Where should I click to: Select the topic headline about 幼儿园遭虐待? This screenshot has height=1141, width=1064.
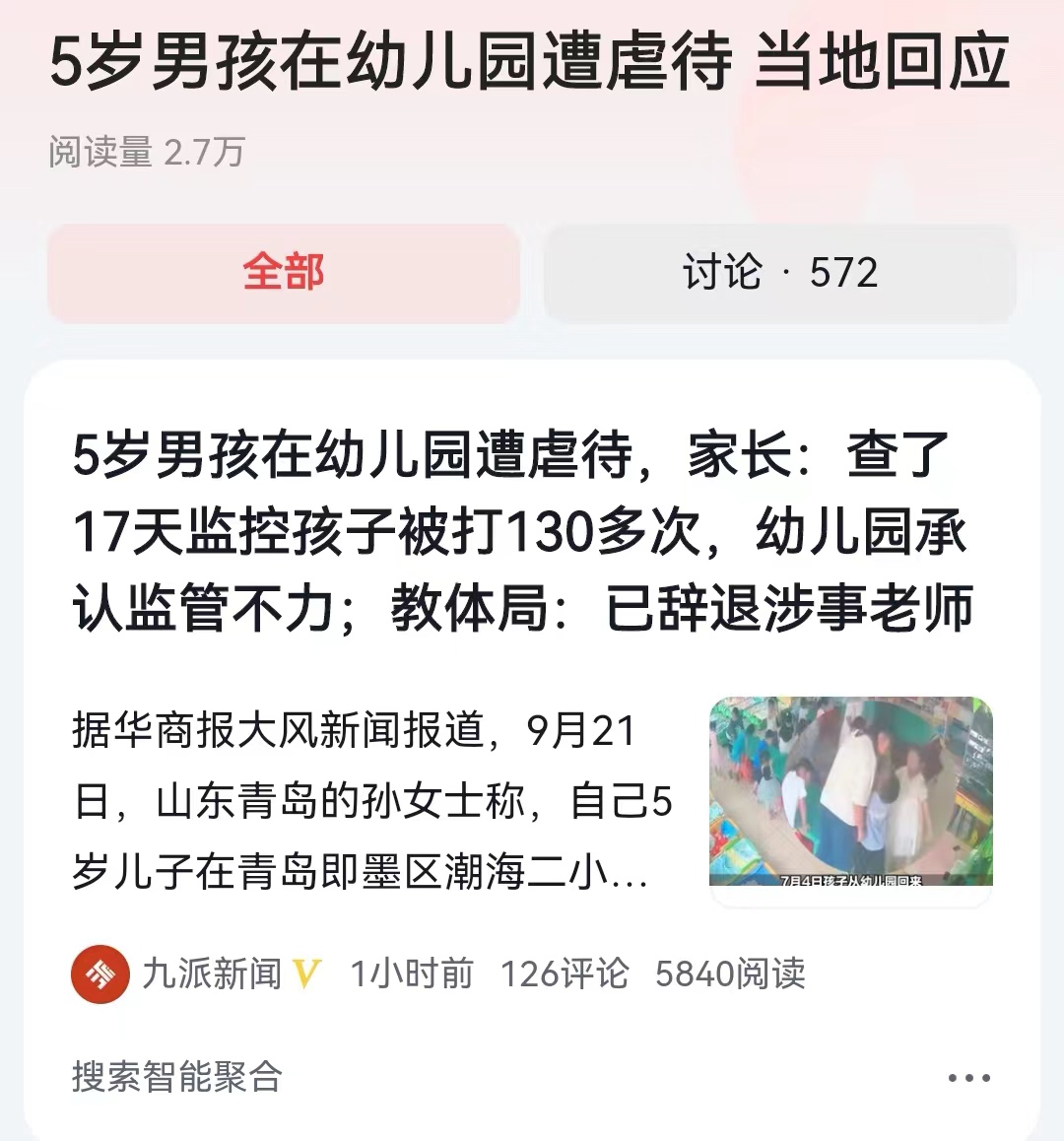tap(529, 65)
